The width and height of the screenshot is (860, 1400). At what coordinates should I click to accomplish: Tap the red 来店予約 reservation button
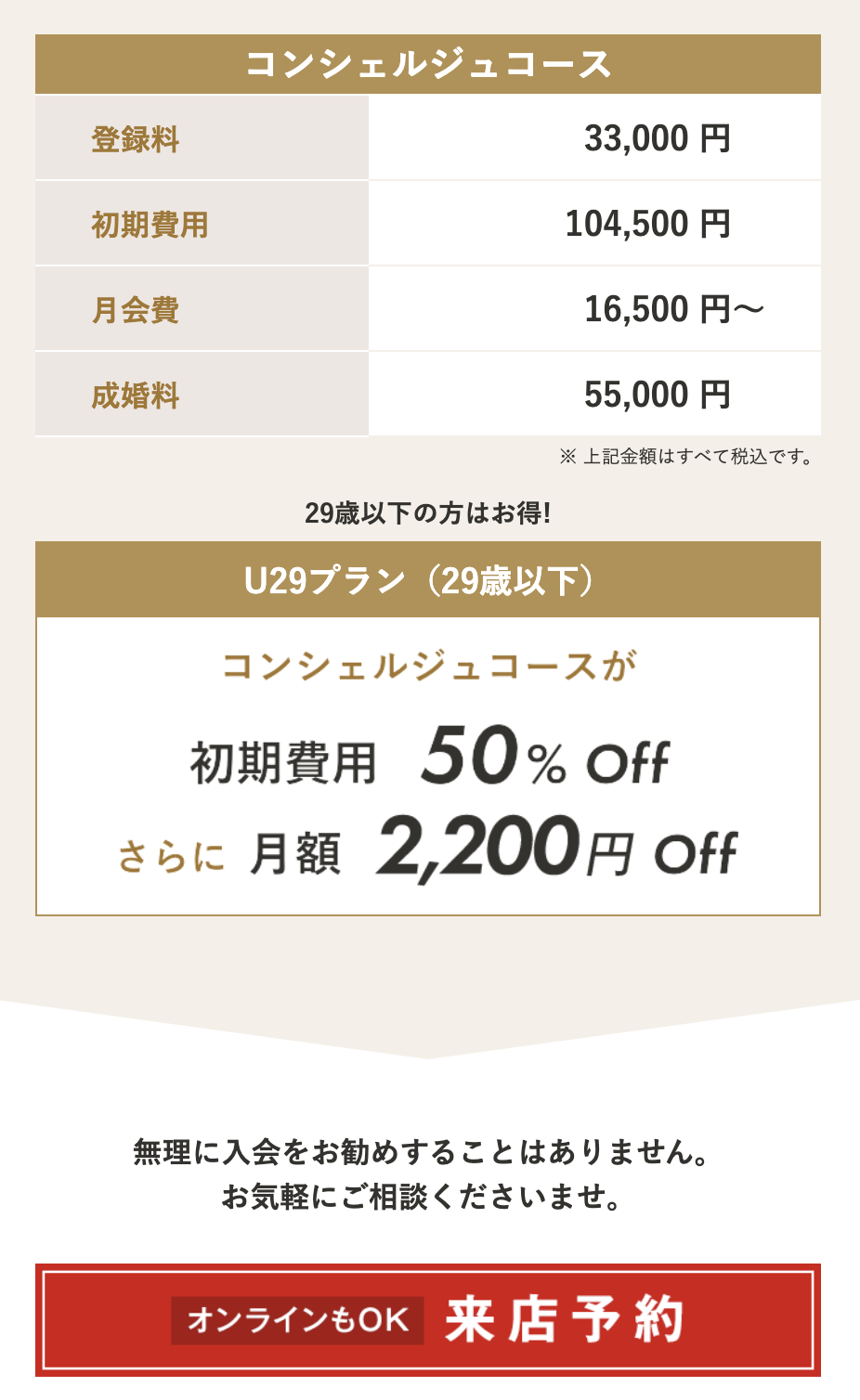click(428, 1319)
